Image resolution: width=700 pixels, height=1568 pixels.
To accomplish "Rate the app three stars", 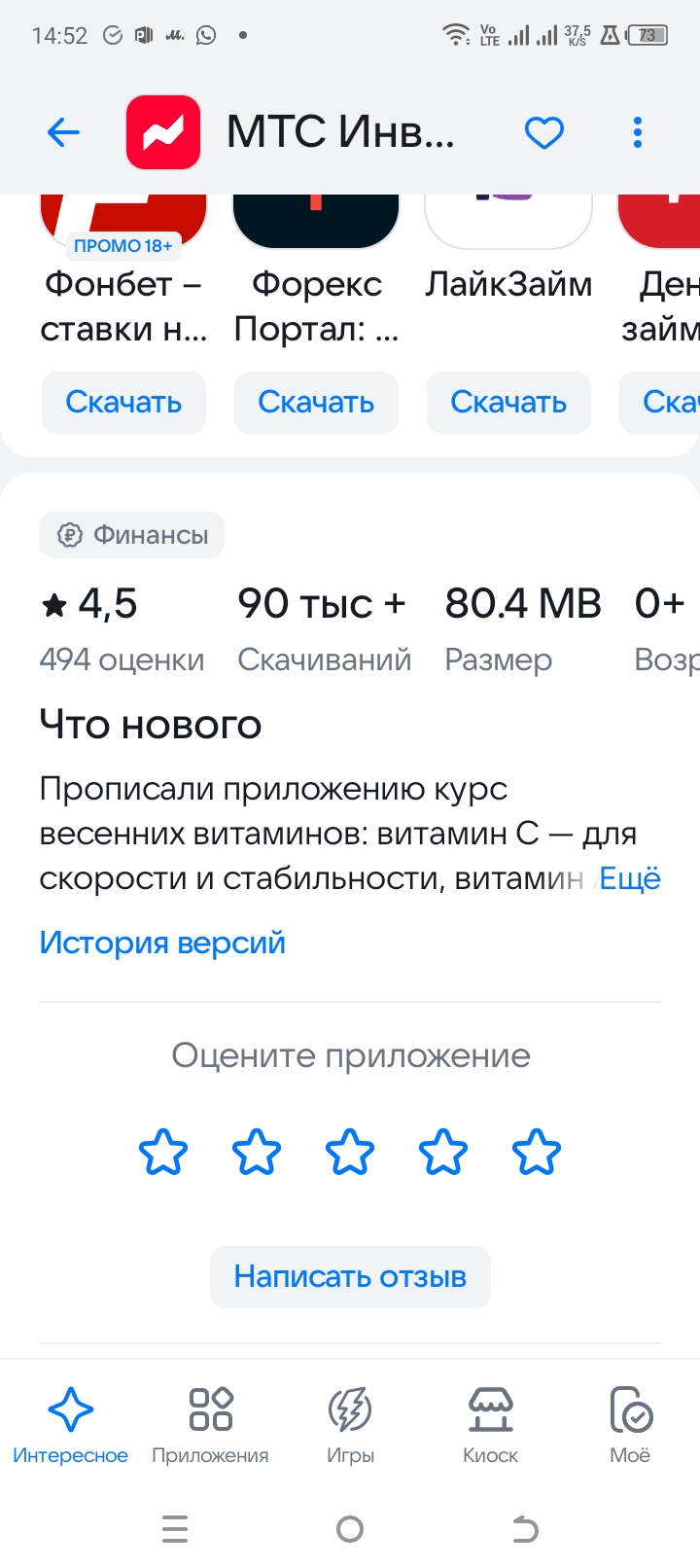I will [x=350, y=1153].
